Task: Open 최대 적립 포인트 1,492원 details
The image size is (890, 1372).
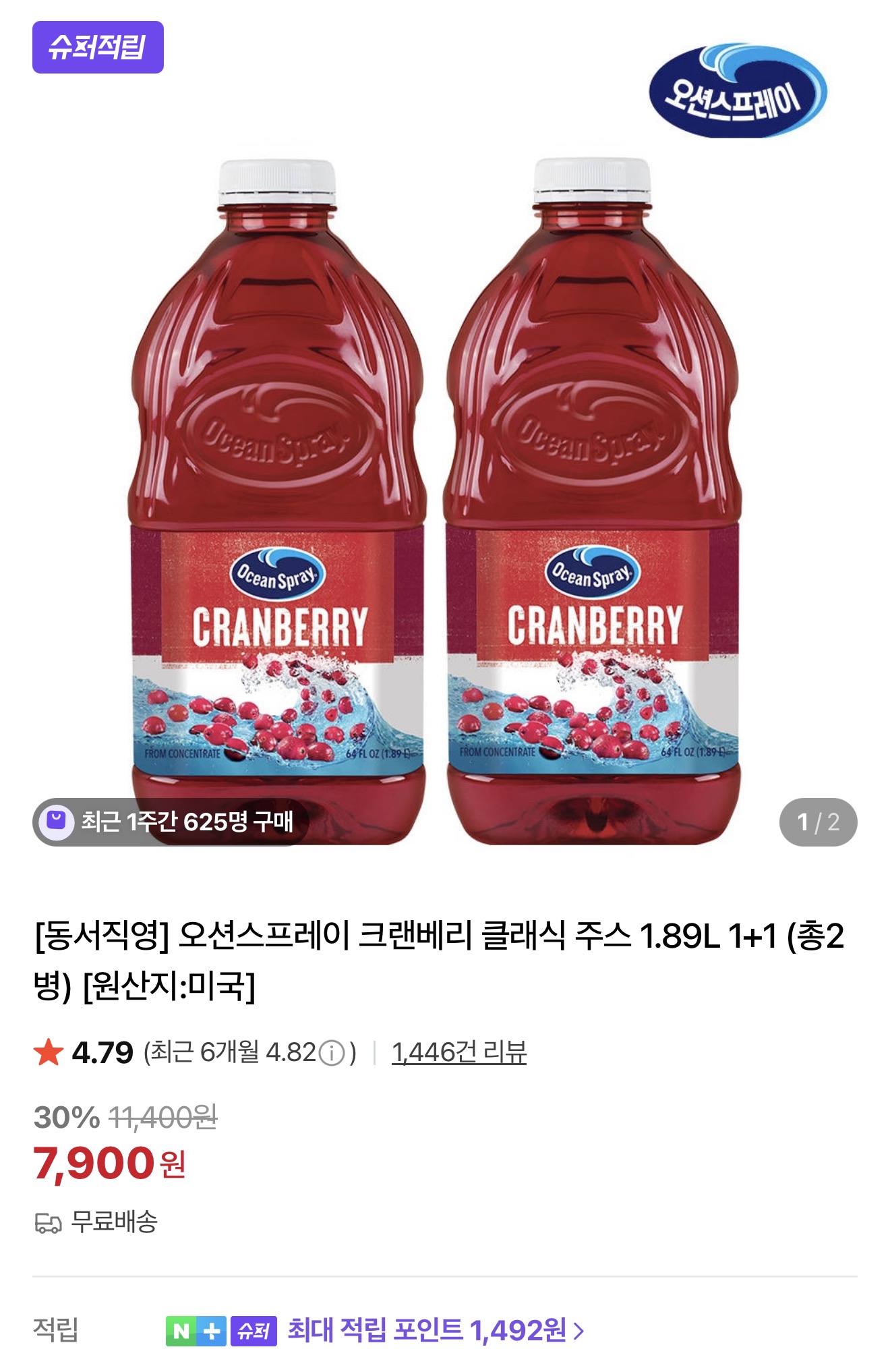Action: point(435,1331)
